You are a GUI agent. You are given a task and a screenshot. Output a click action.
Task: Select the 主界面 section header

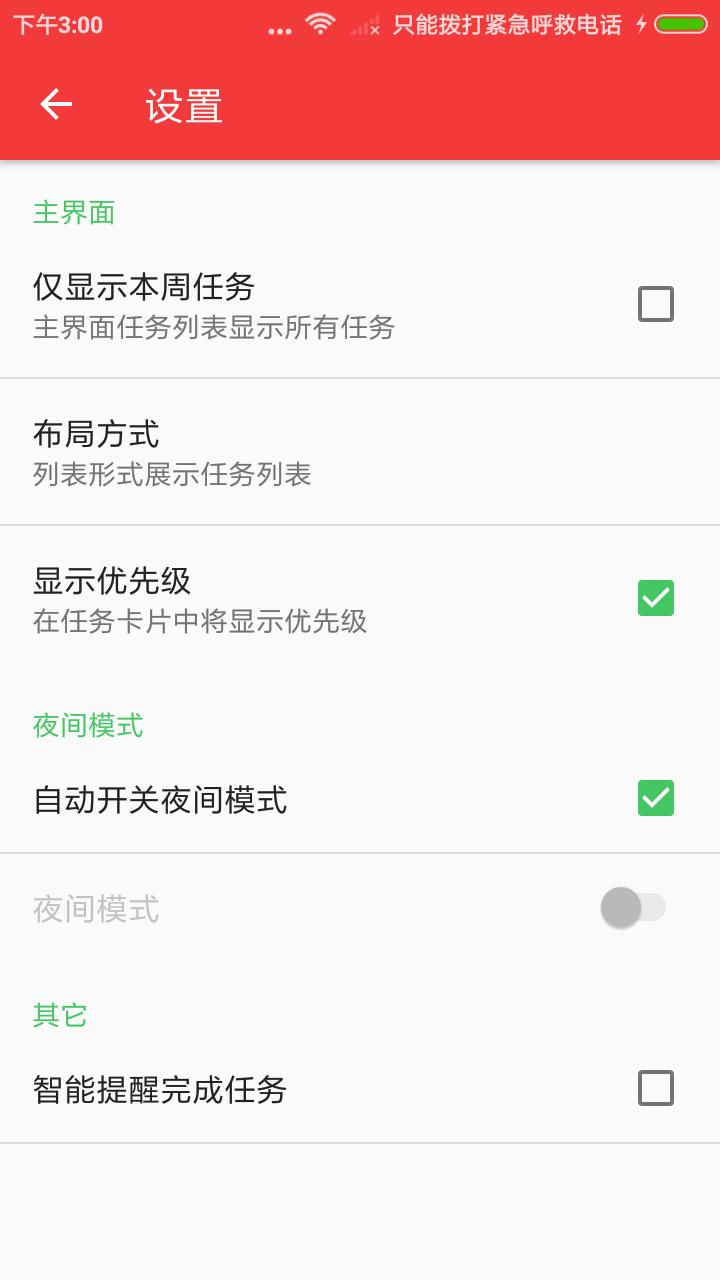pyautogui.click(x=74, y=212)
